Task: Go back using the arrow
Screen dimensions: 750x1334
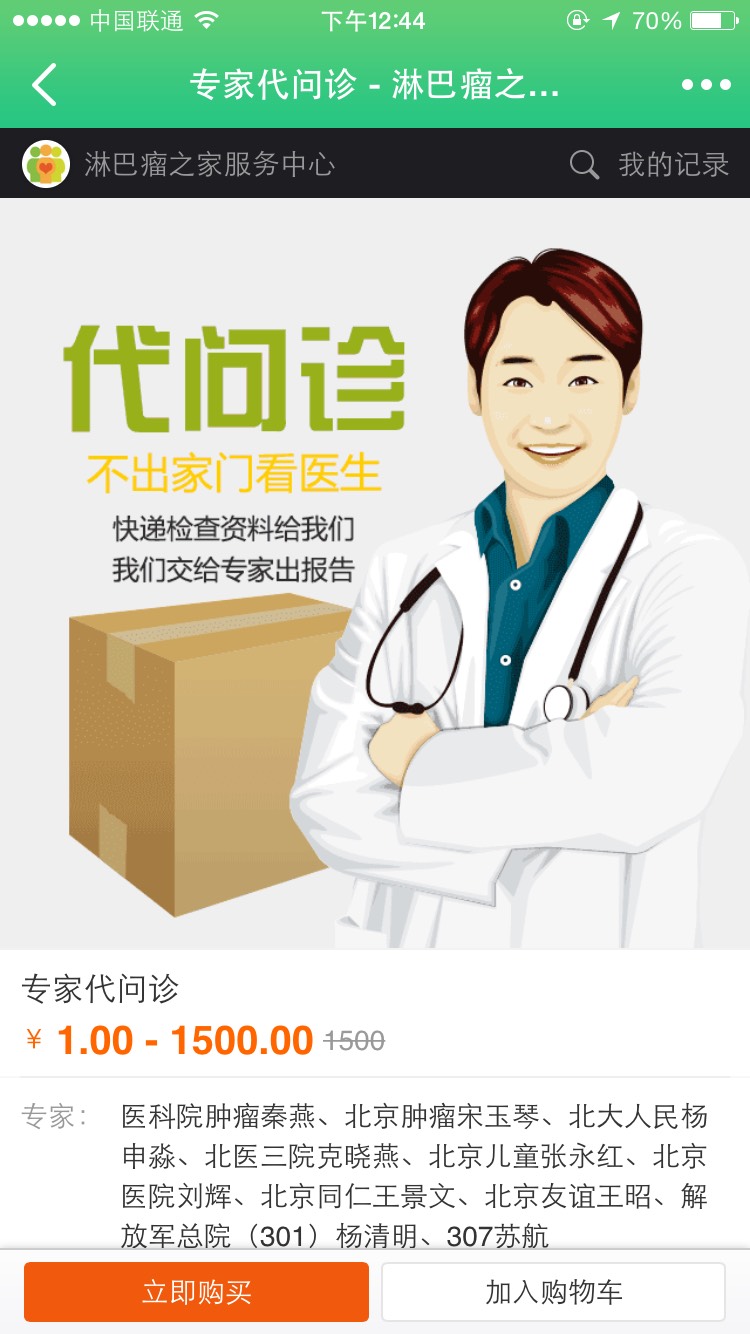Action: (45, 85)
